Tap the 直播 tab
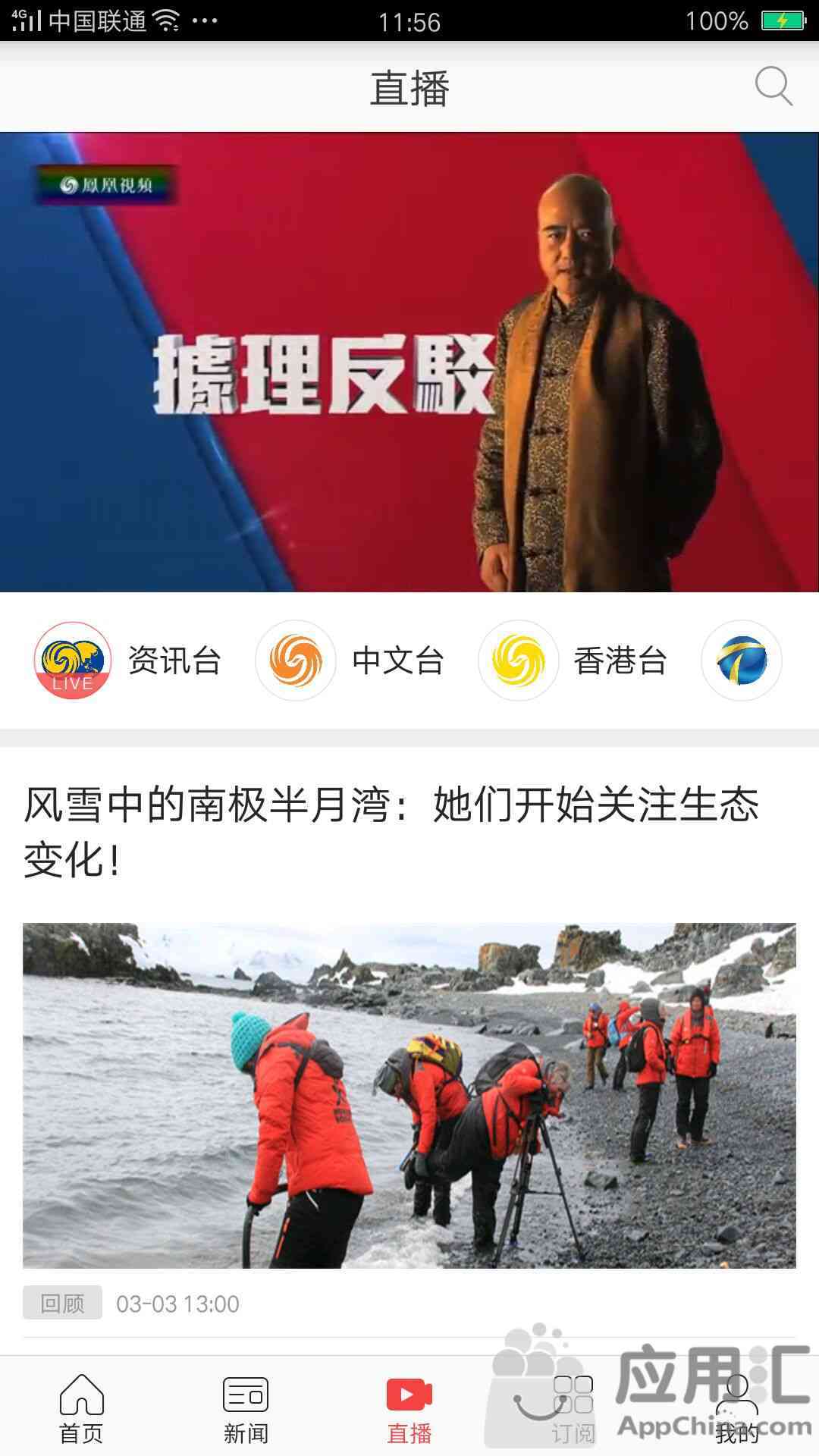 [x=409, y=1407]
